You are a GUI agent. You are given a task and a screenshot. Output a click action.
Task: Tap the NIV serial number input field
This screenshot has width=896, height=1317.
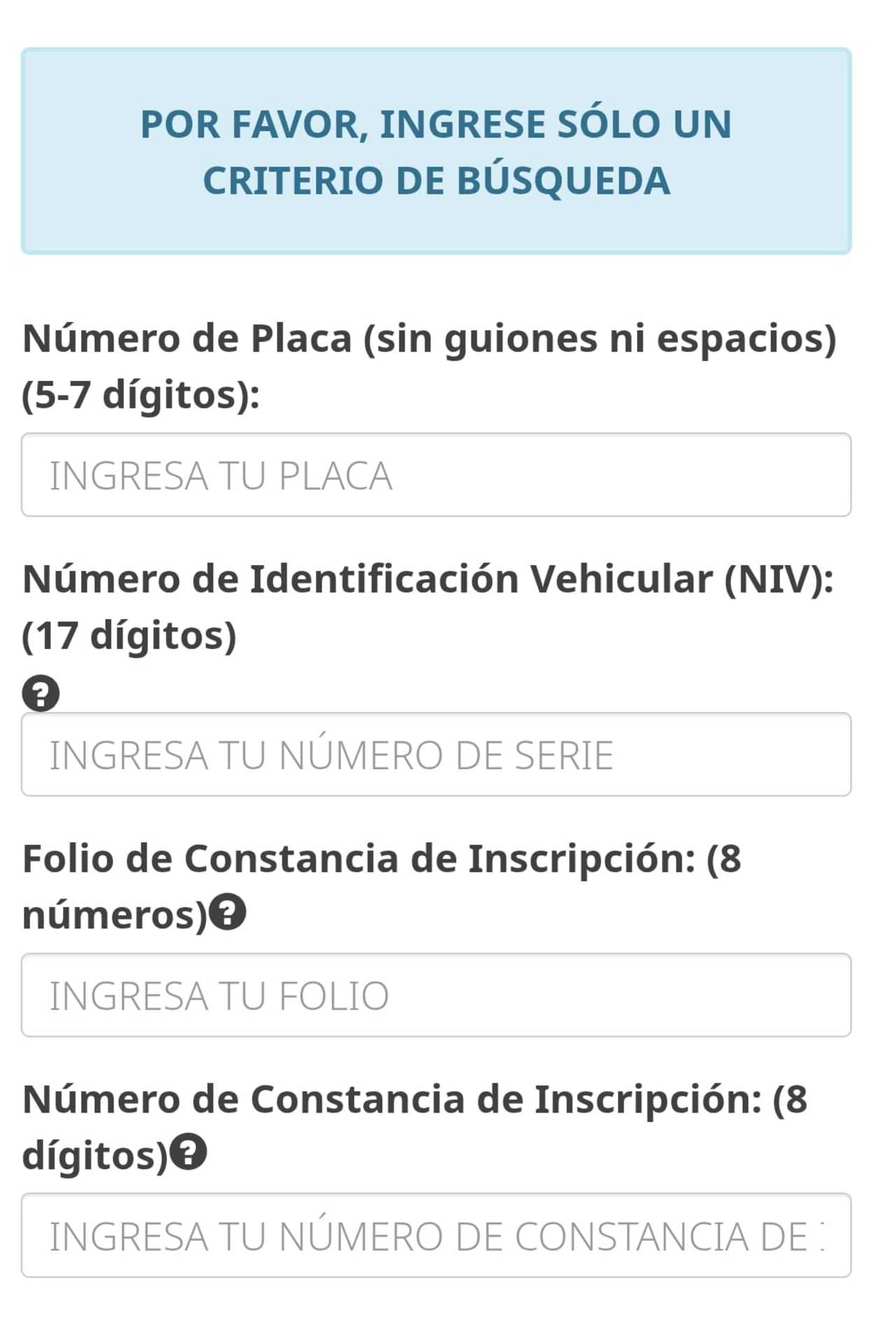pyautogui.click(x=435, y=755)
